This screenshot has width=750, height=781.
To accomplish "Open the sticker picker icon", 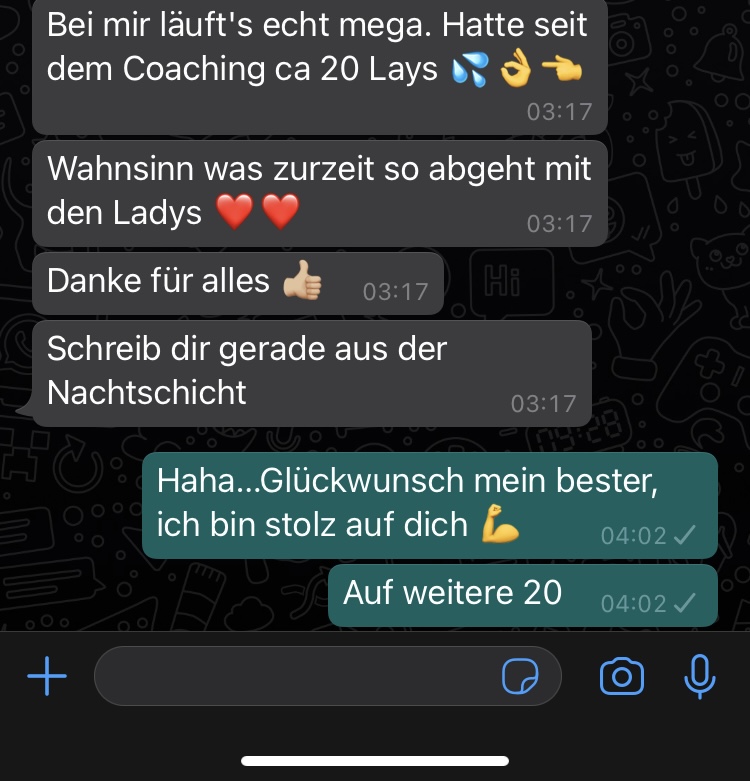I will click(520, 677).
